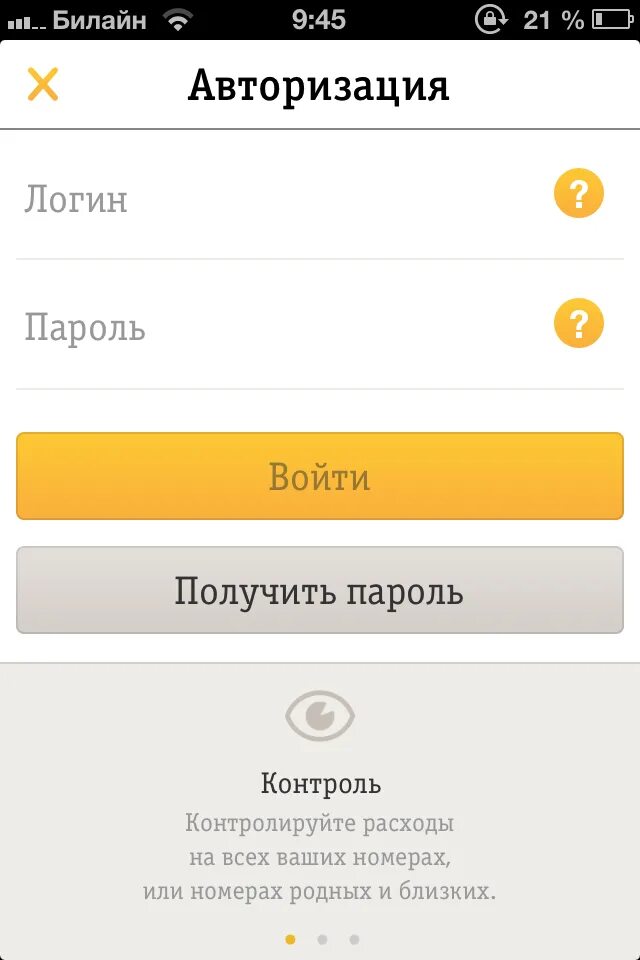Tap the Войти button
The width and height of the screenshot is (640, 960).
pyautogui.click(x=320, y=476)
